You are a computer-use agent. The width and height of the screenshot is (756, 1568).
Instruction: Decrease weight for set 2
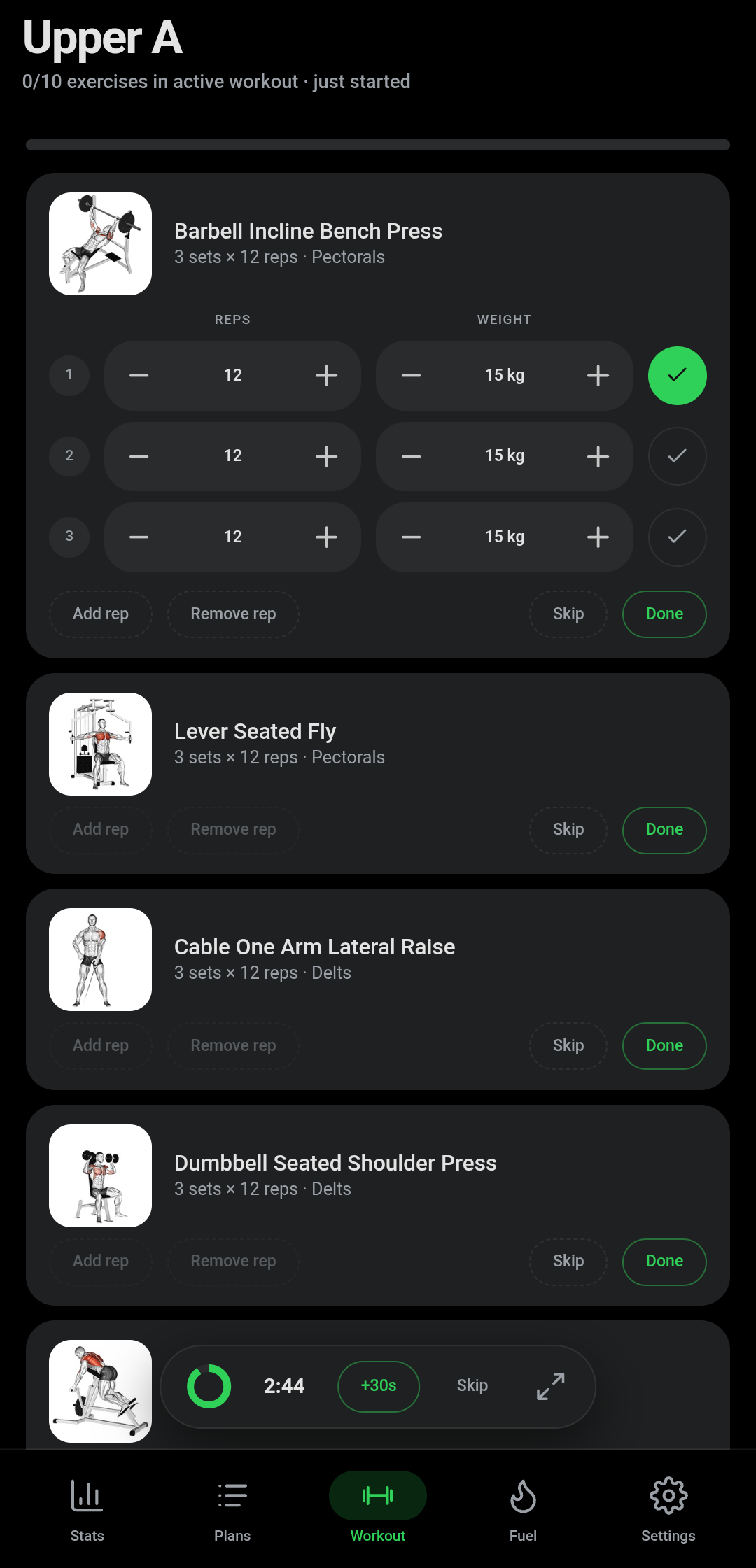point(412,456)
